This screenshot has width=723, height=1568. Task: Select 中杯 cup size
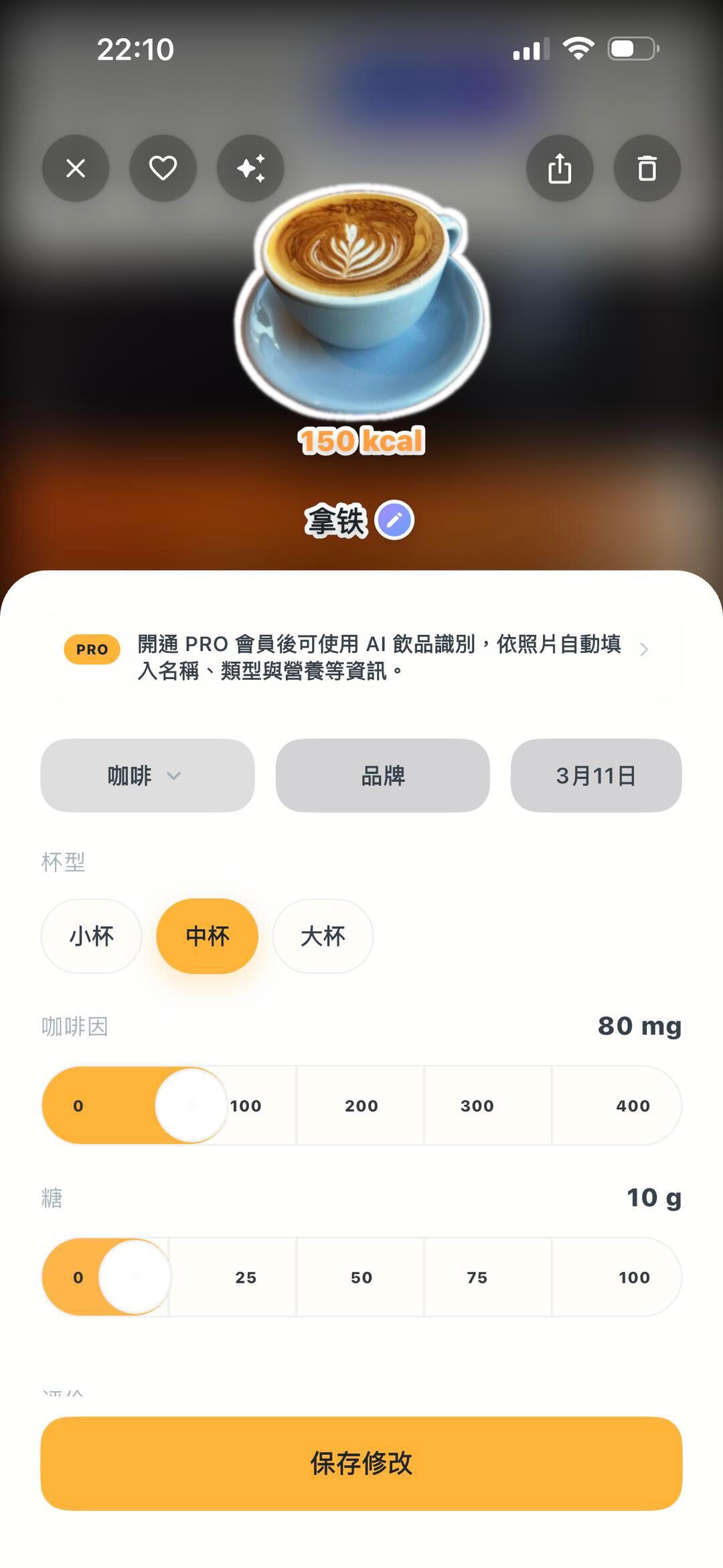[x=208, y=936]
